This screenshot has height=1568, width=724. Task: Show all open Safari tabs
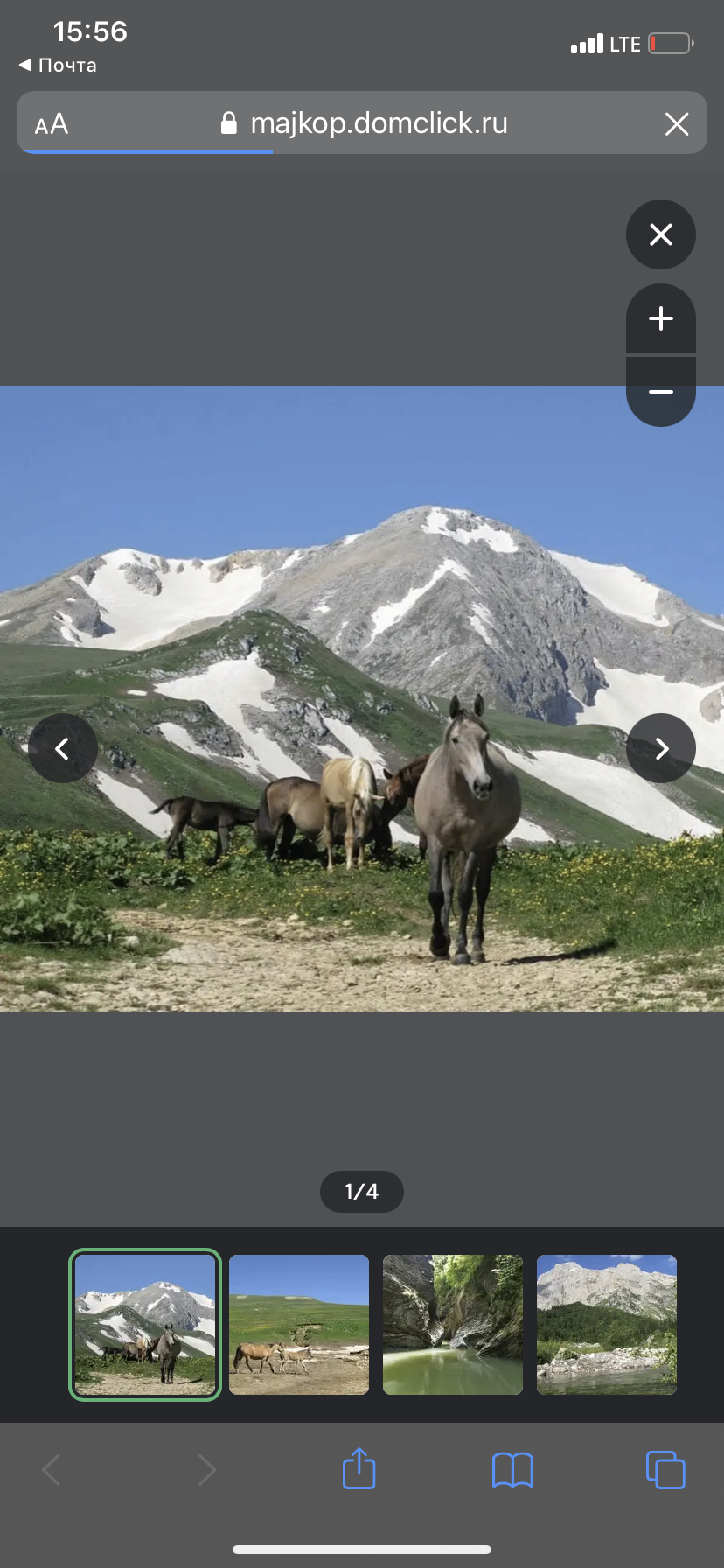(665, 1470)
